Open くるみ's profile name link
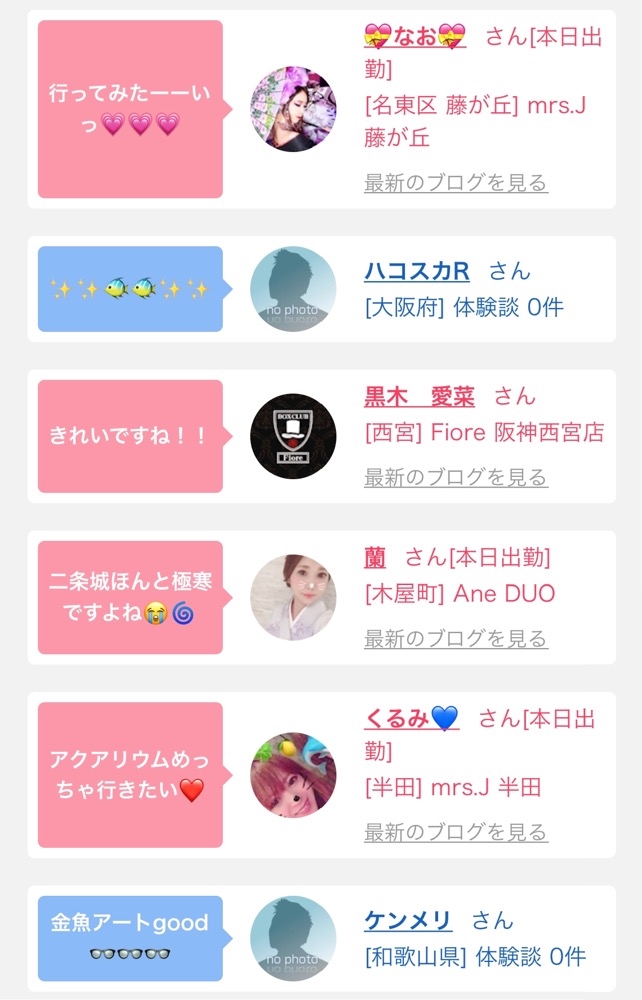This screenshot has height=1000, width=642. (x=412, y=719)
